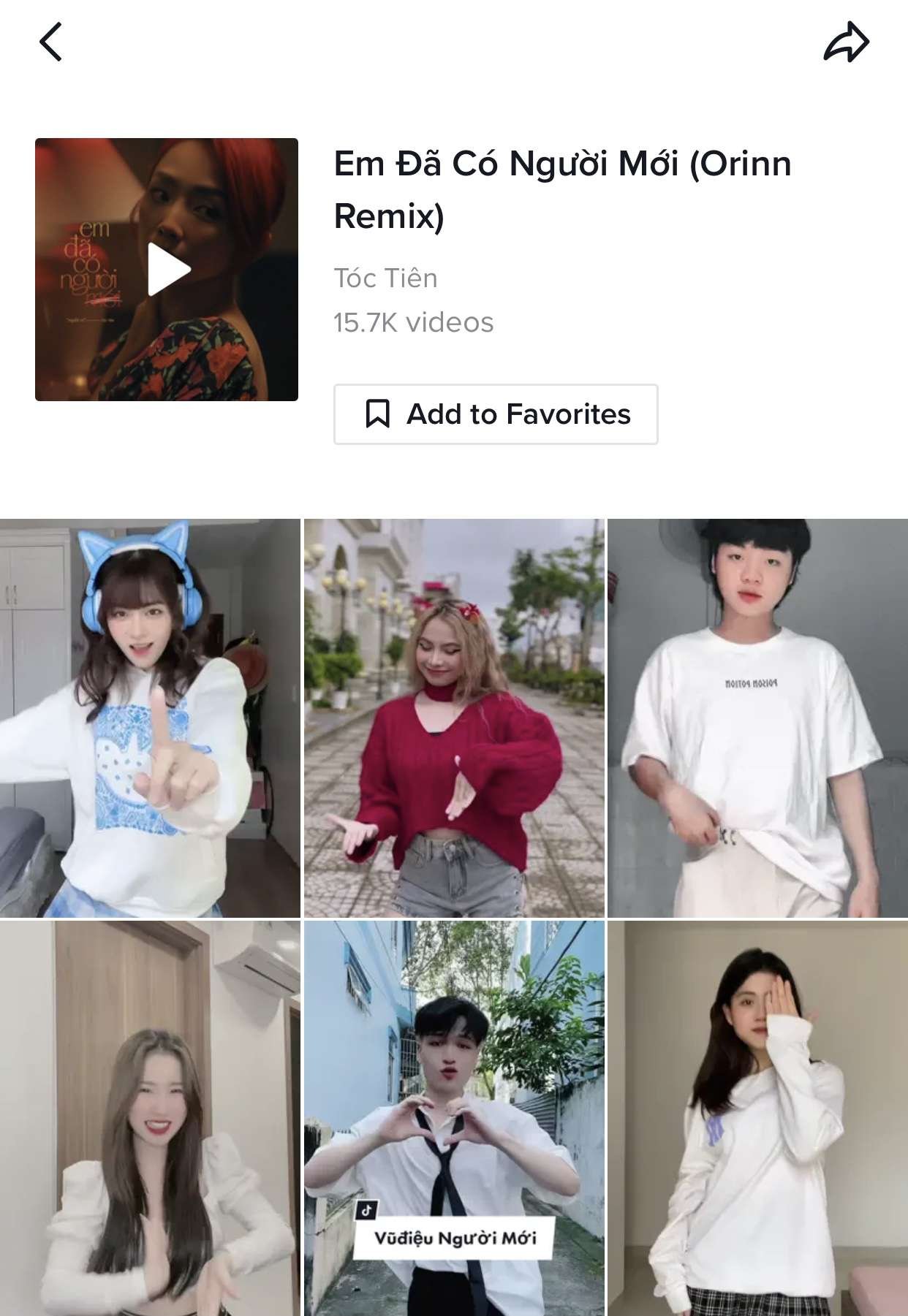Open the Vũ điệu Người Mới video
The height and width of the screenshot is (1316, 908).
(454, 1118)
